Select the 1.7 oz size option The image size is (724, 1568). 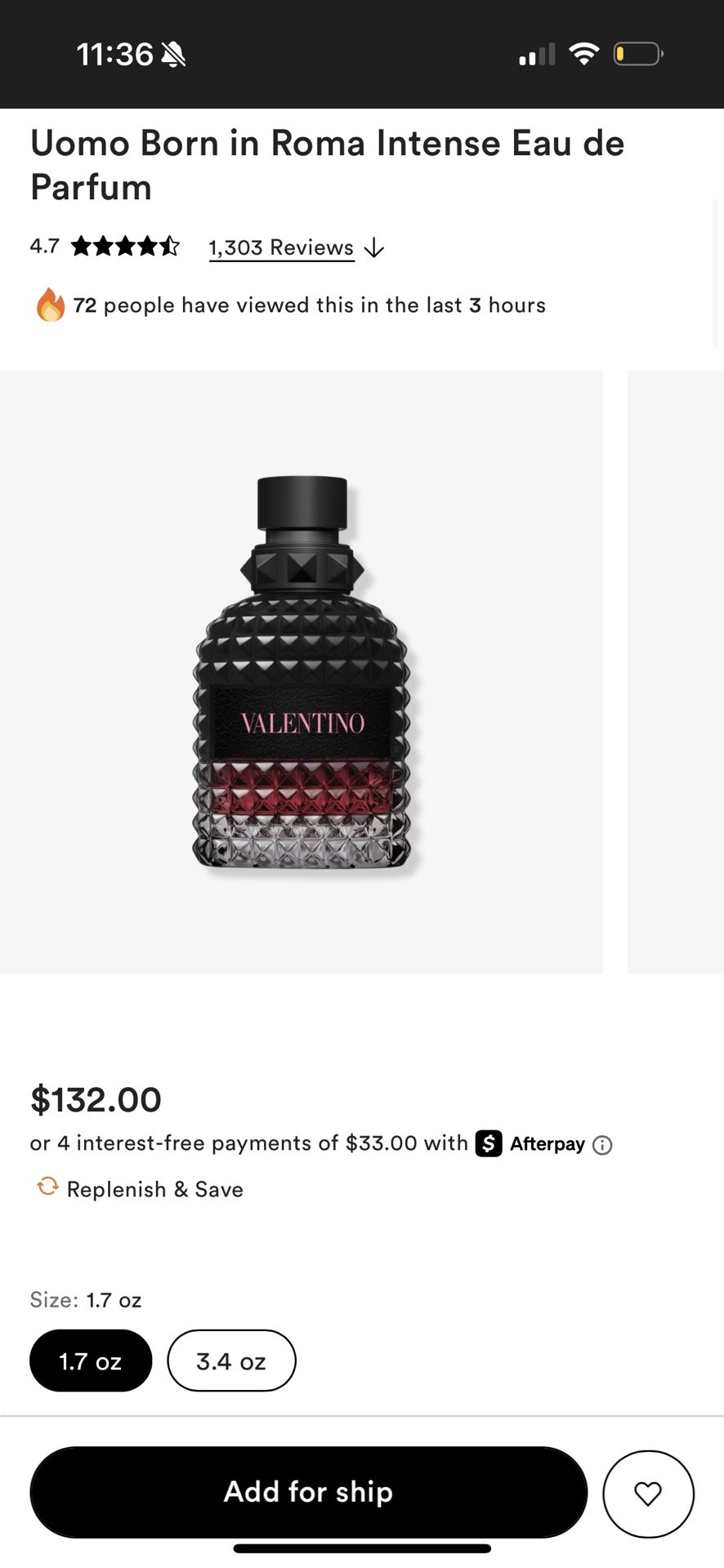coord(90,1360)
